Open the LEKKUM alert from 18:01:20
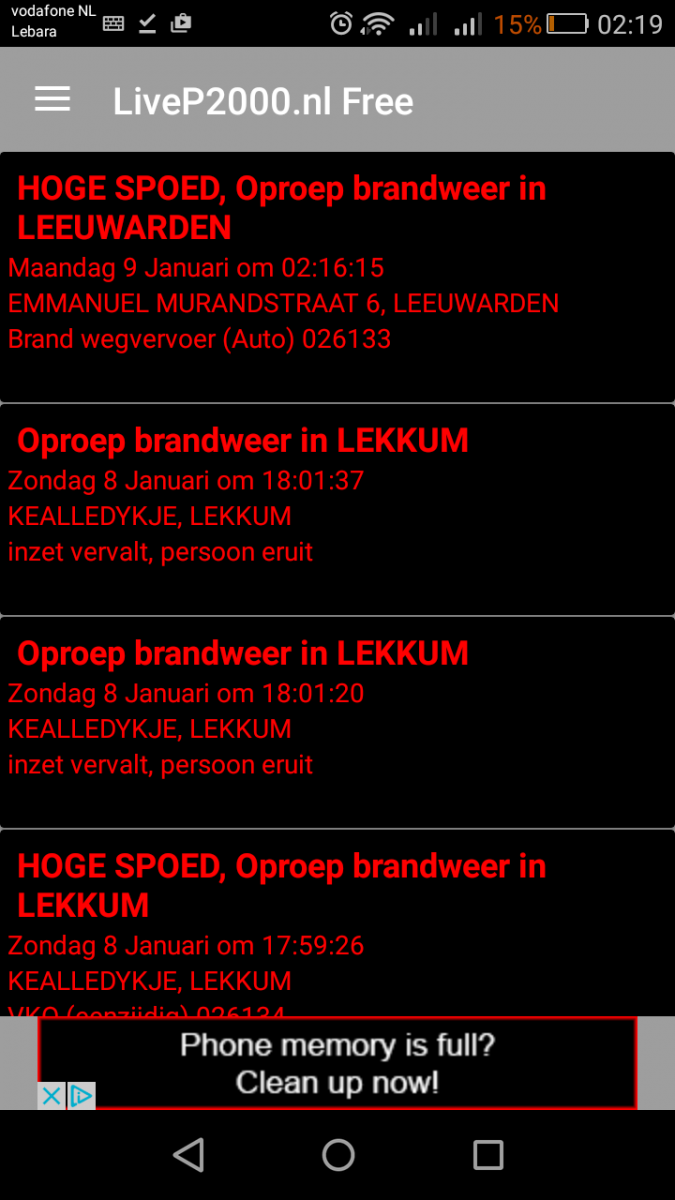This screenshot has width=675, height=1200. pyautogui.click(x=337, y=723)
